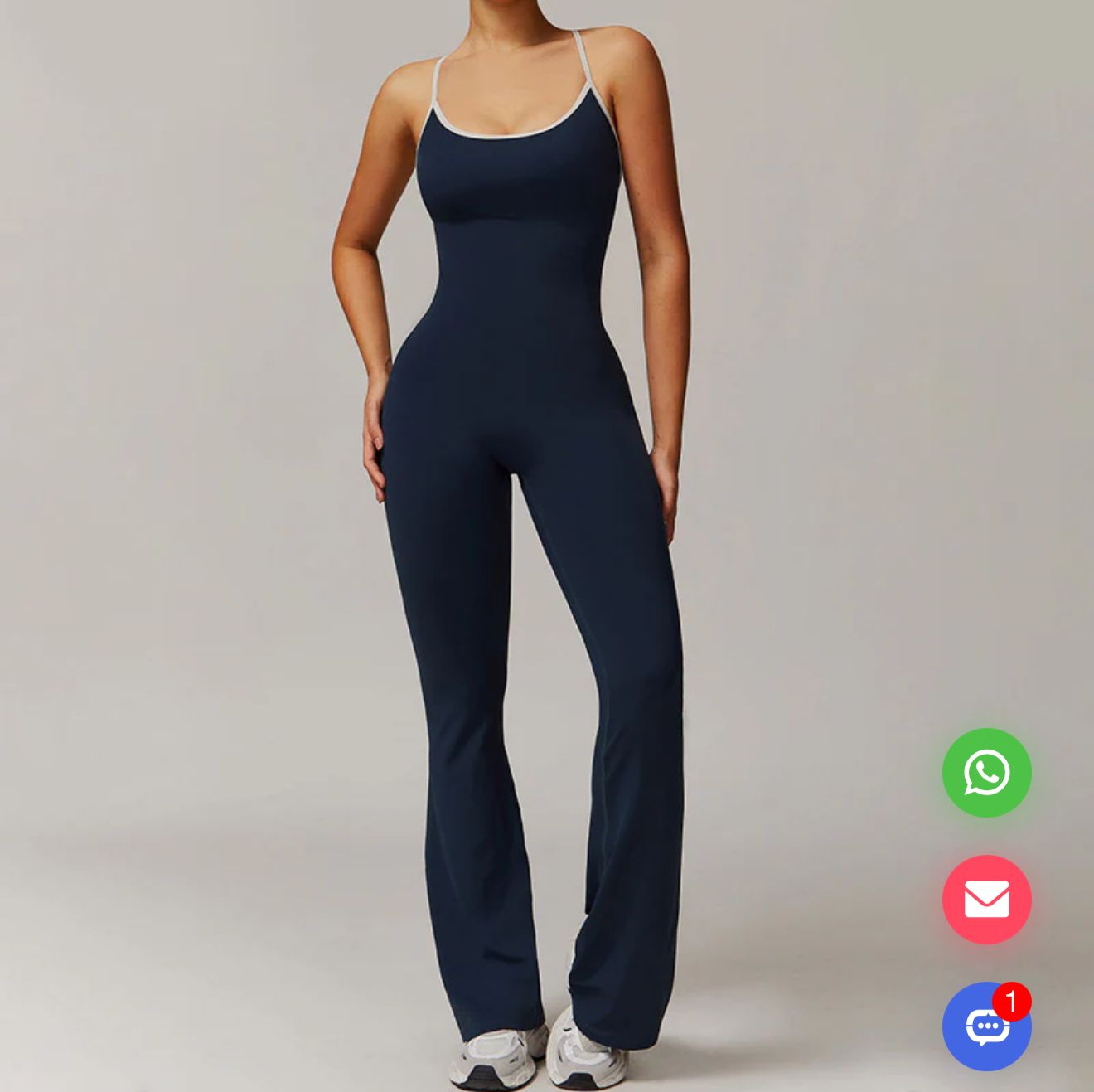View the navy jumpsuit product image
Screen dimensions: 1094x1092
[514, 539]
